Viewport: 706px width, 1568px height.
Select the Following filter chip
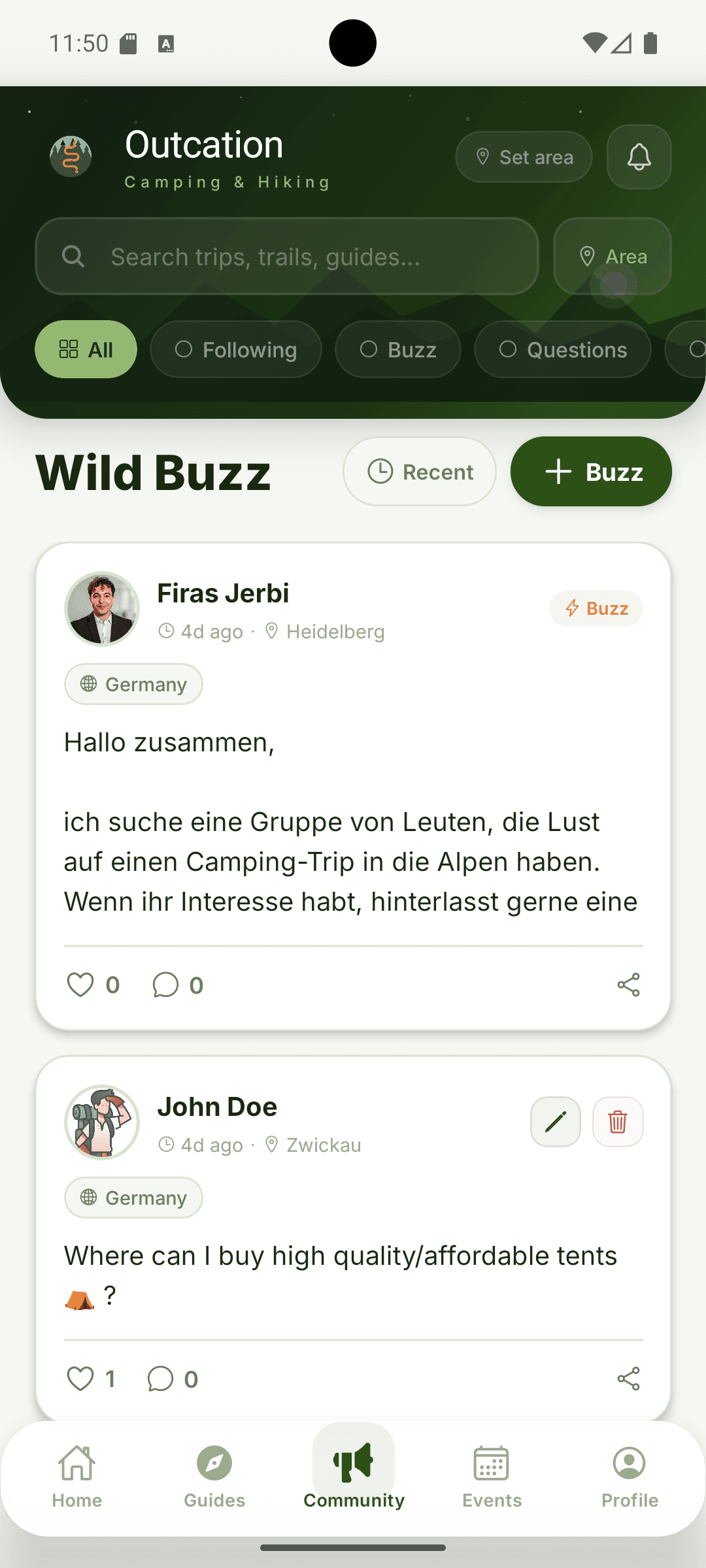[x=236, y=350]
